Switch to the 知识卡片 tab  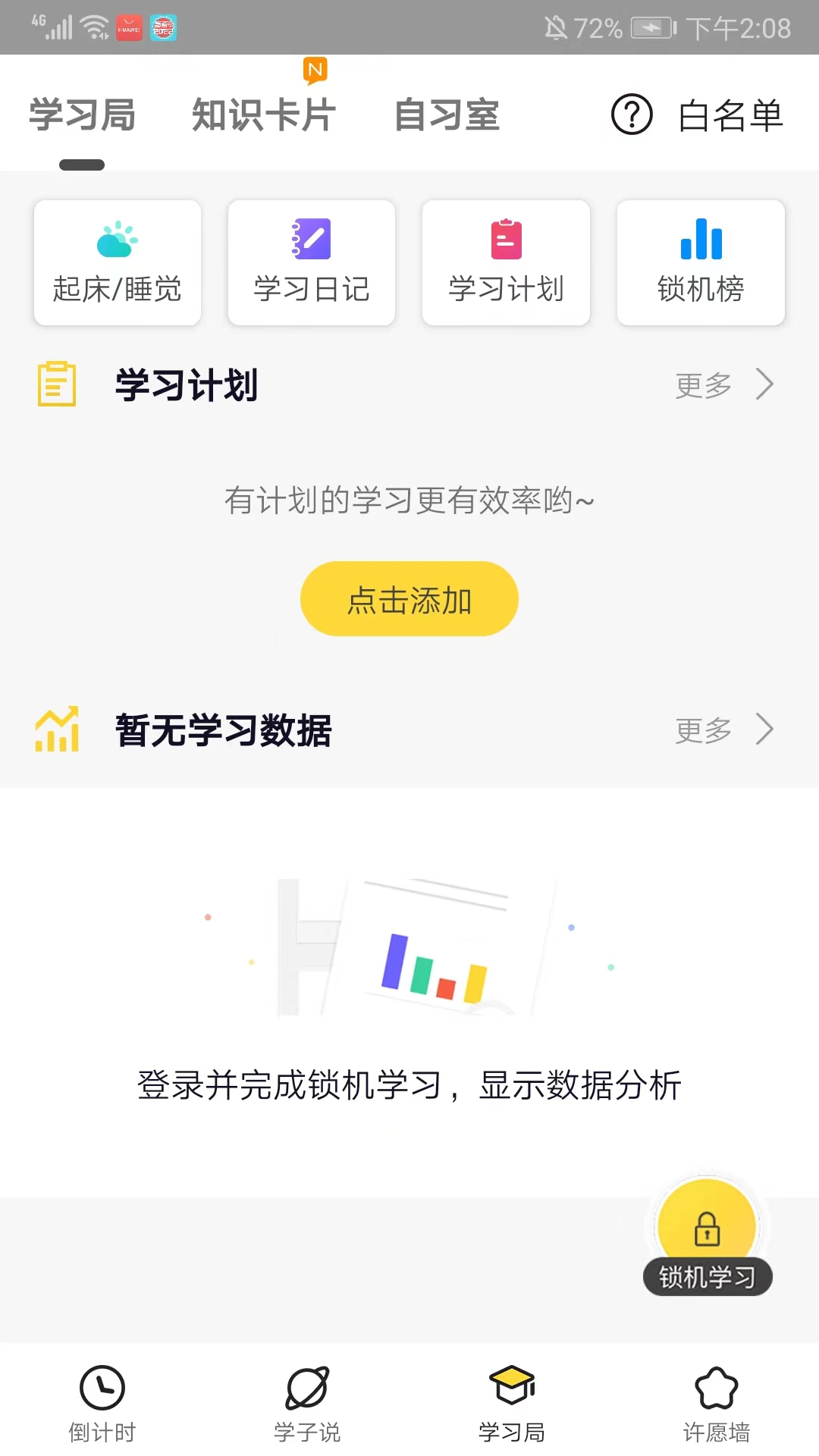click(x=263, y=115)
